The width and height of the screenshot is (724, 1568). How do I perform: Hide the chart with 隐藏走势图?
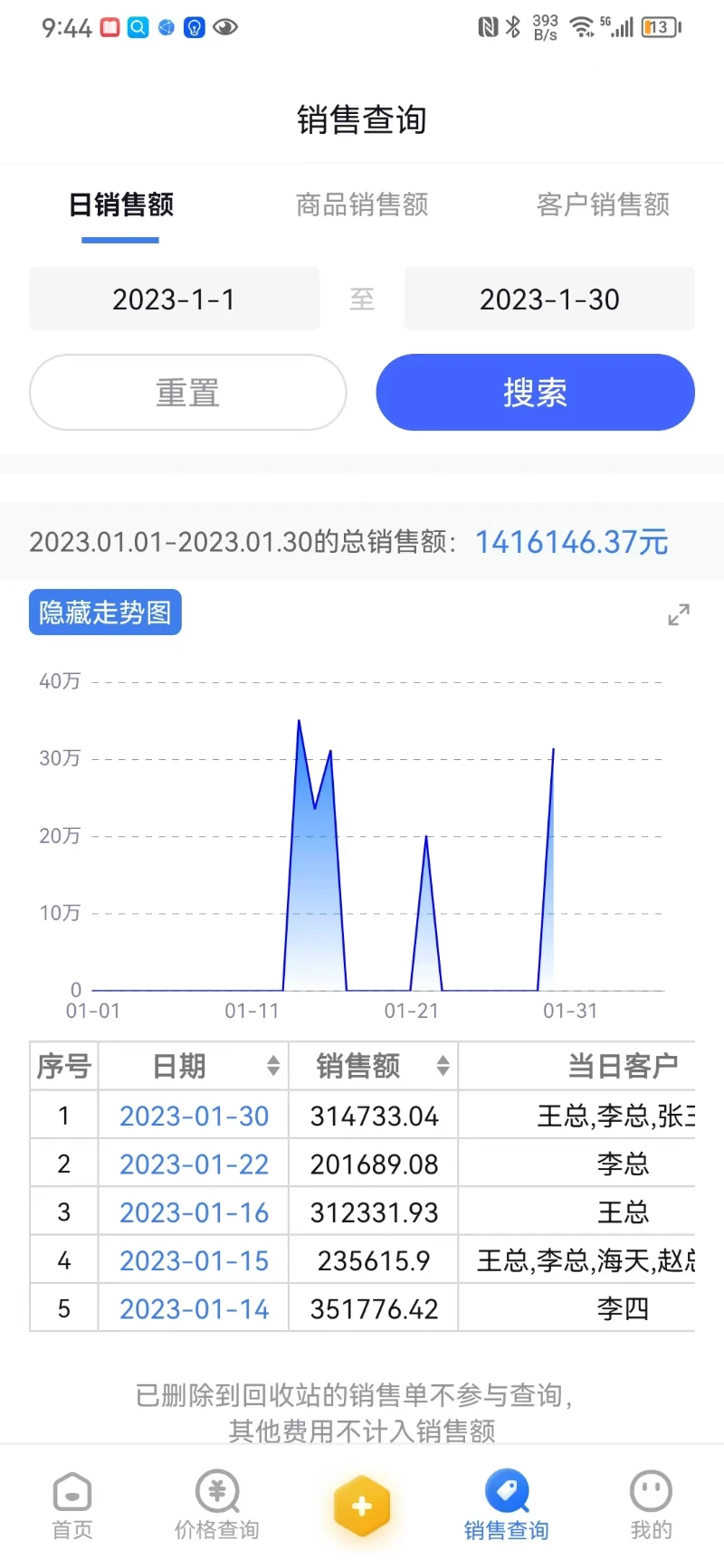coord(105,613)
